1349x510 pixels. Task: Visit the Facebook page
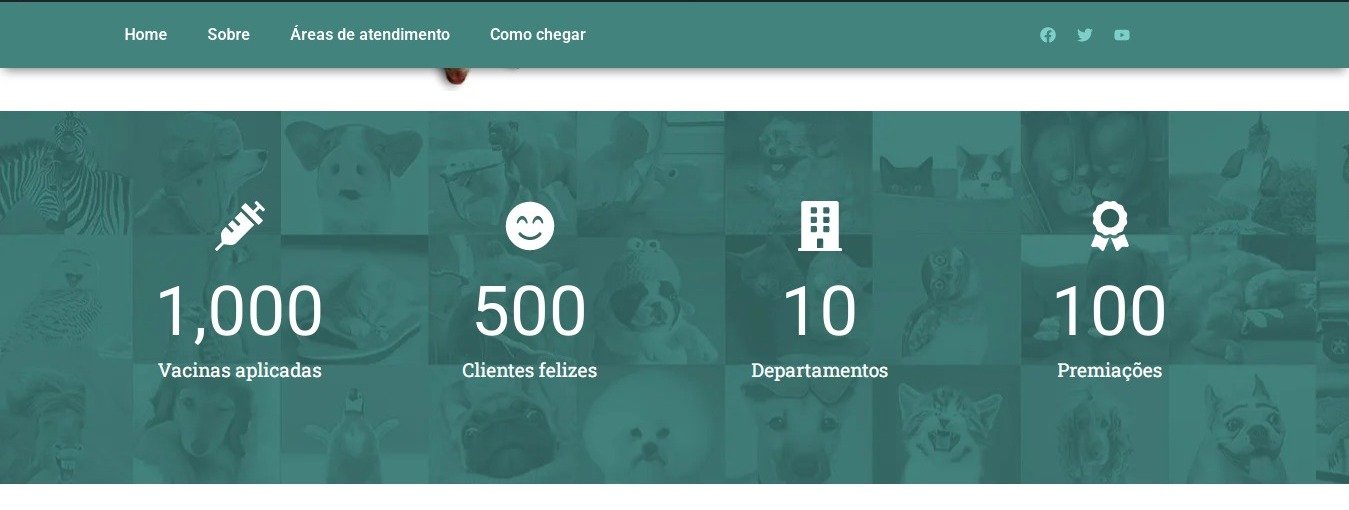[x=1047, y=35]
